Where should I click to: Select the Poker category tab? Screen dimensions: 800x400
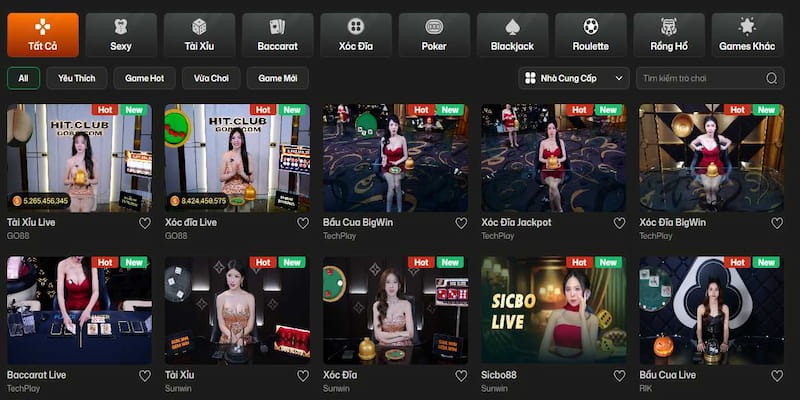[x=434, y=34]
